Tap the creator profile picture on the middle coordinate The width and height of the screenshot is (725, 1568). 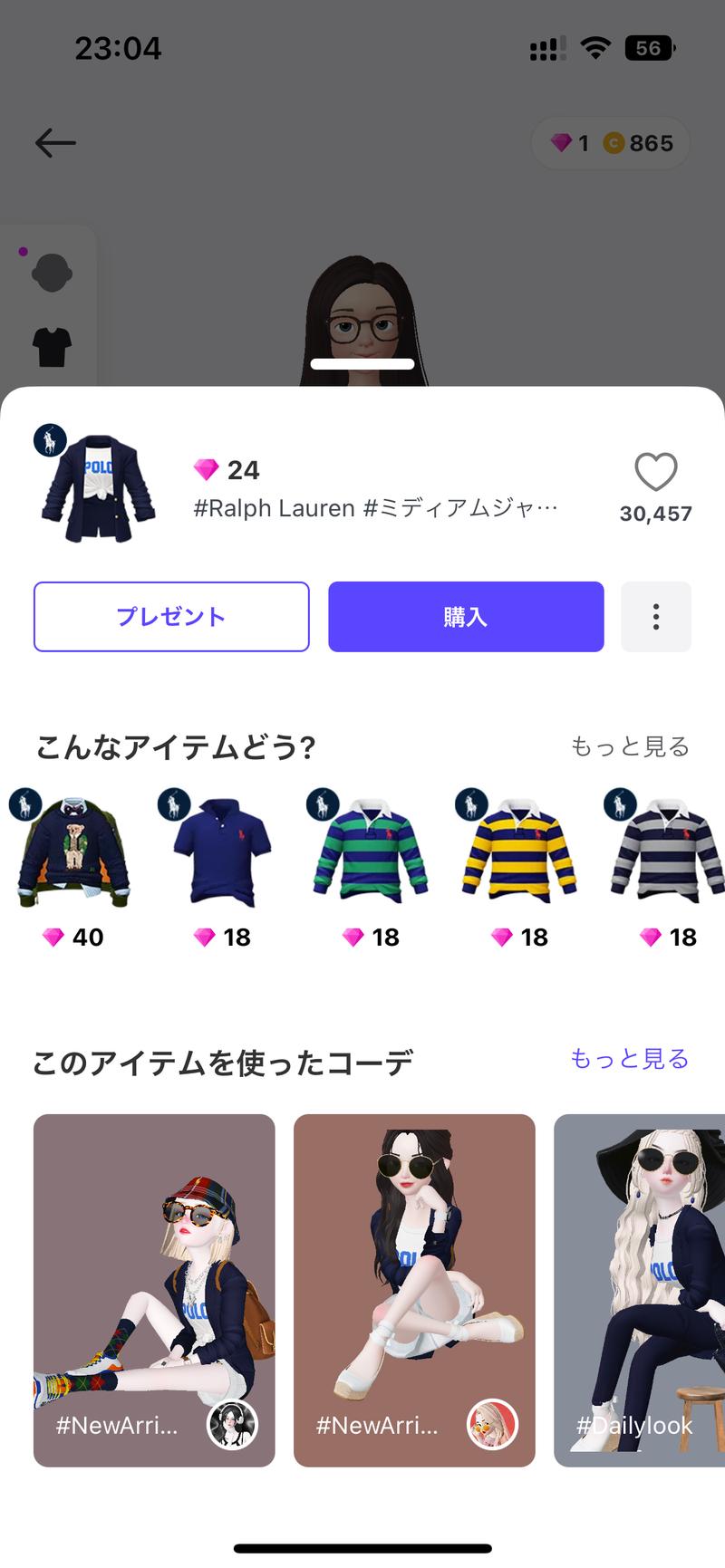tap(493, 1425)
